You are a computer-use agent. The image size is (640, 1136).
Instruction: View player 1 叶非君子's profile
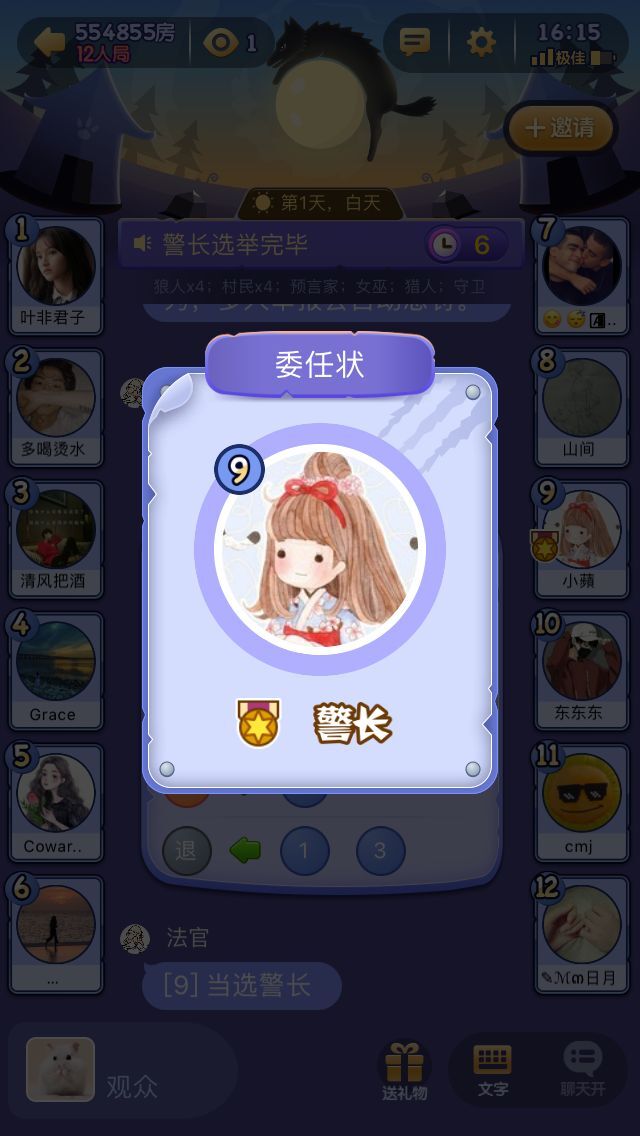(x=56, y=266)
